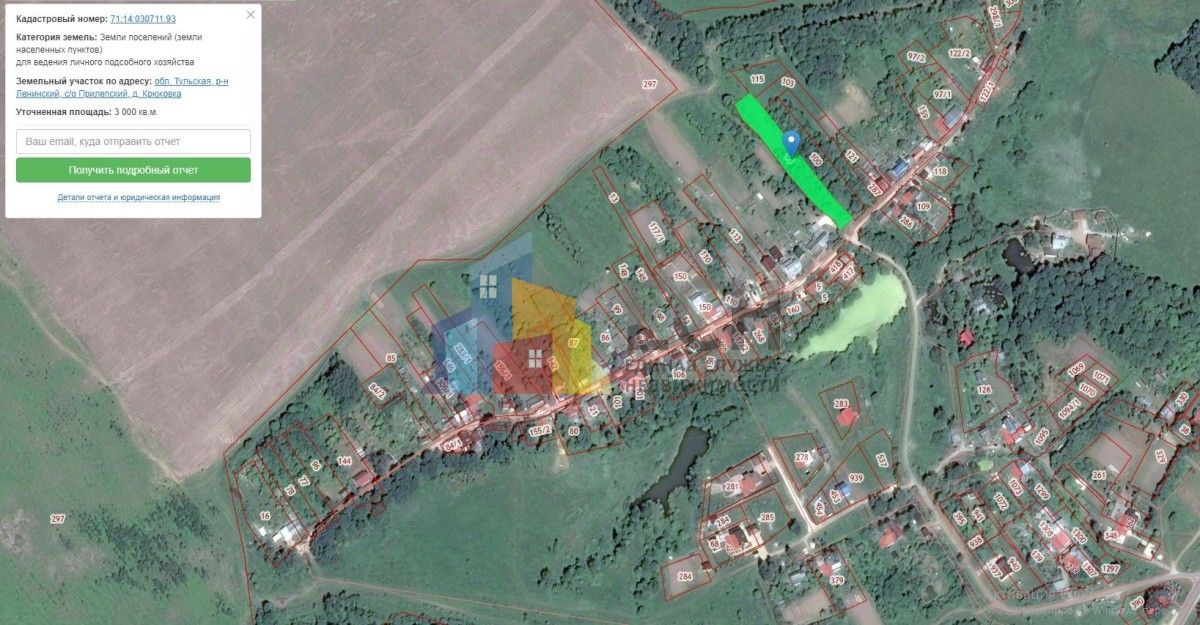Screen dimensions: 1200x625
Task: Focus the email field for the report
Action: 133,142
